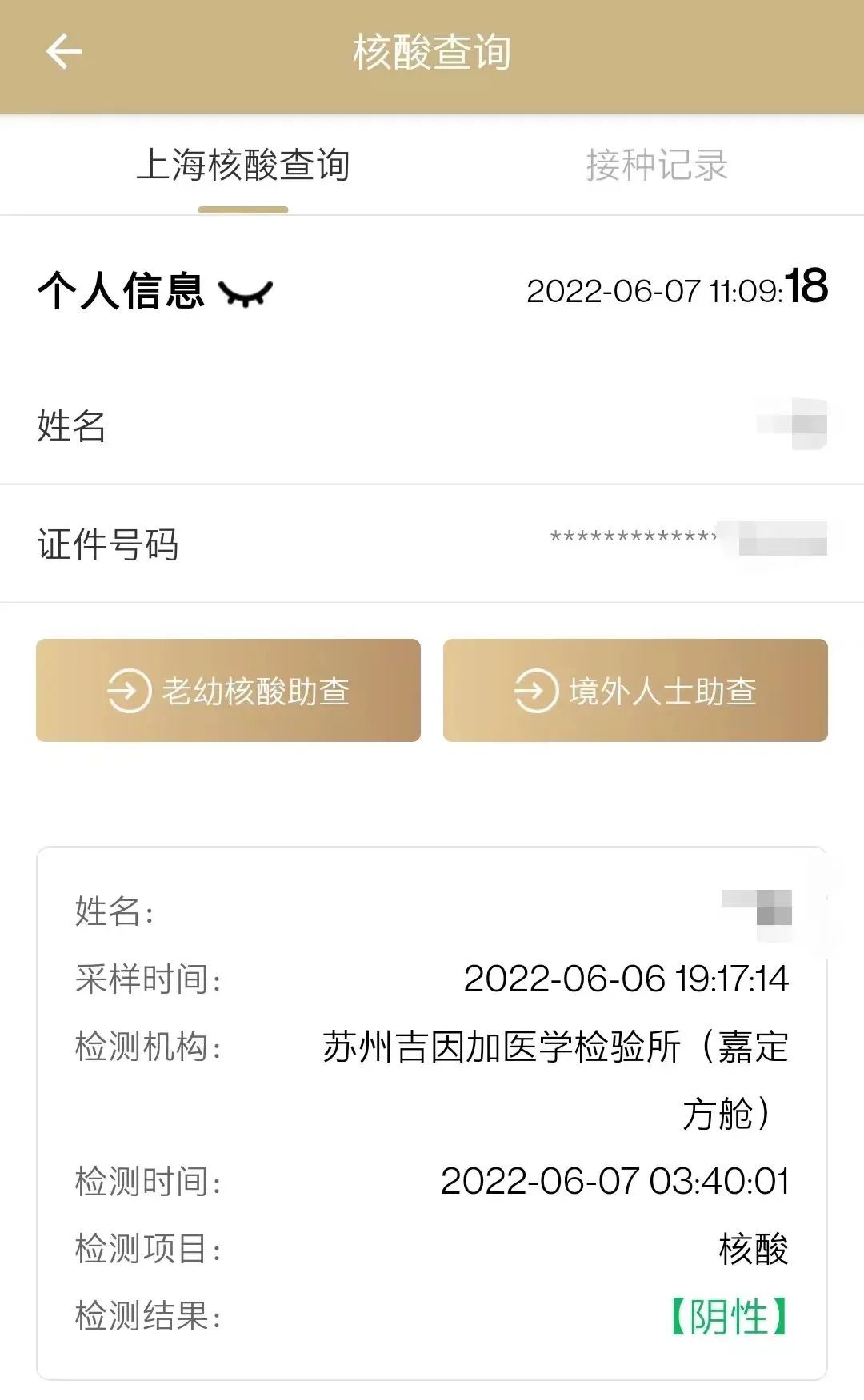This screenshot has width=864, height=1400.
Task: Open 老幼核酸助查 button
Action: [x=228, y=690]
